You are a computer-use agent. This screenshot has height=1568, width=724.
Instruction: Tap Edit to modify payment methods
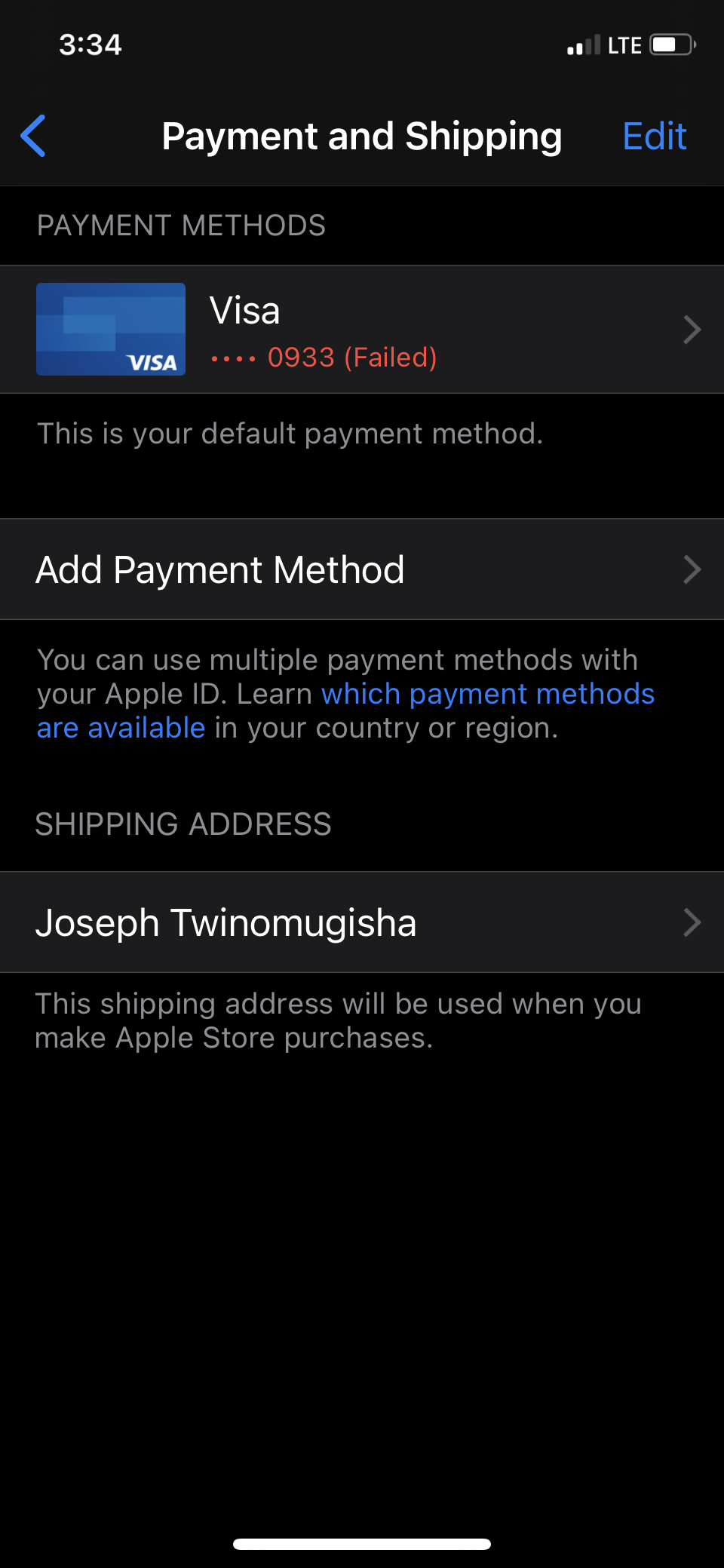654,137
